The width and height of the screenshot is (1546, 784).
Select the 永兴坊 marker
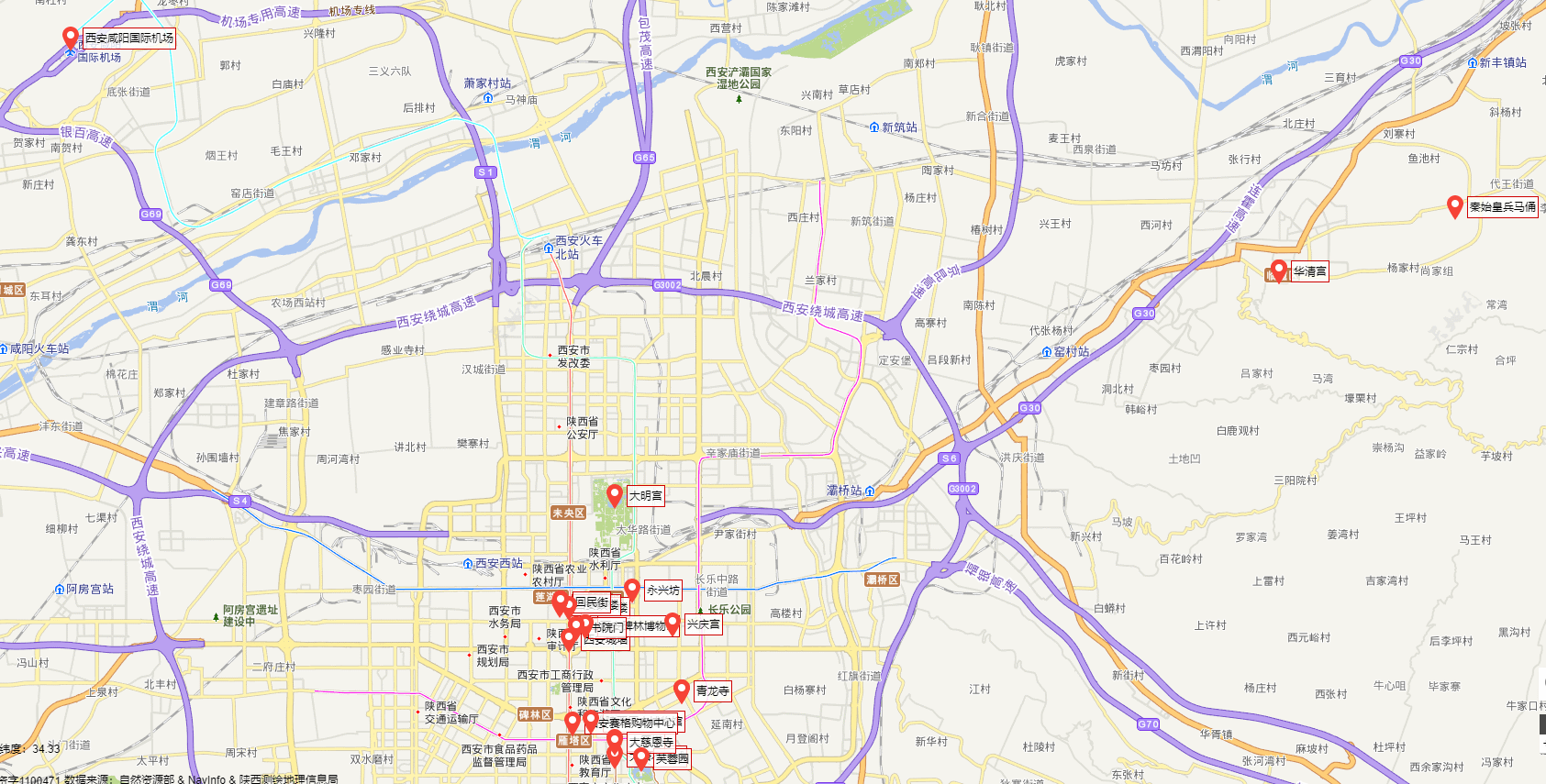click(631, 589)
